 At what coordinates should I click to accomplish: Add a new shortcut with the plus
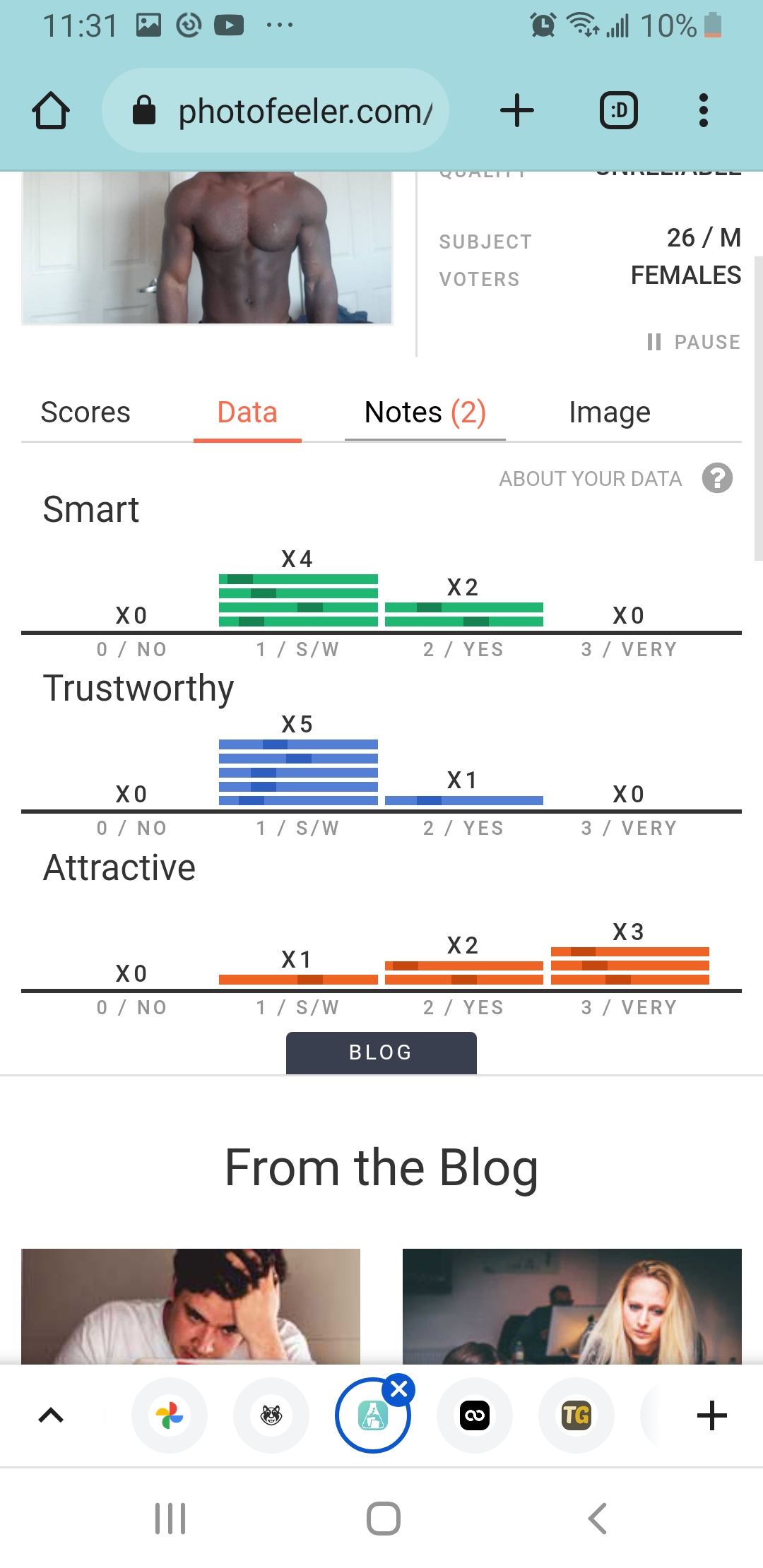click(711, 1415)
